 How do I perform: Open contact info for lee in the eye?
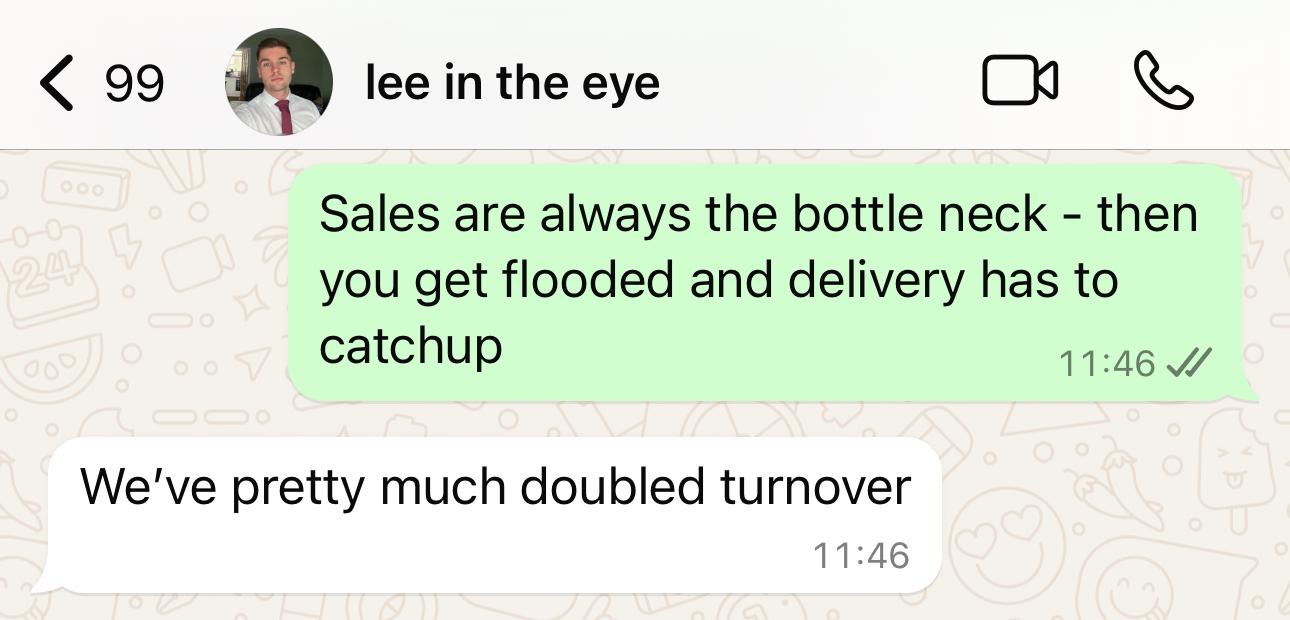click(x=512, y=82)
